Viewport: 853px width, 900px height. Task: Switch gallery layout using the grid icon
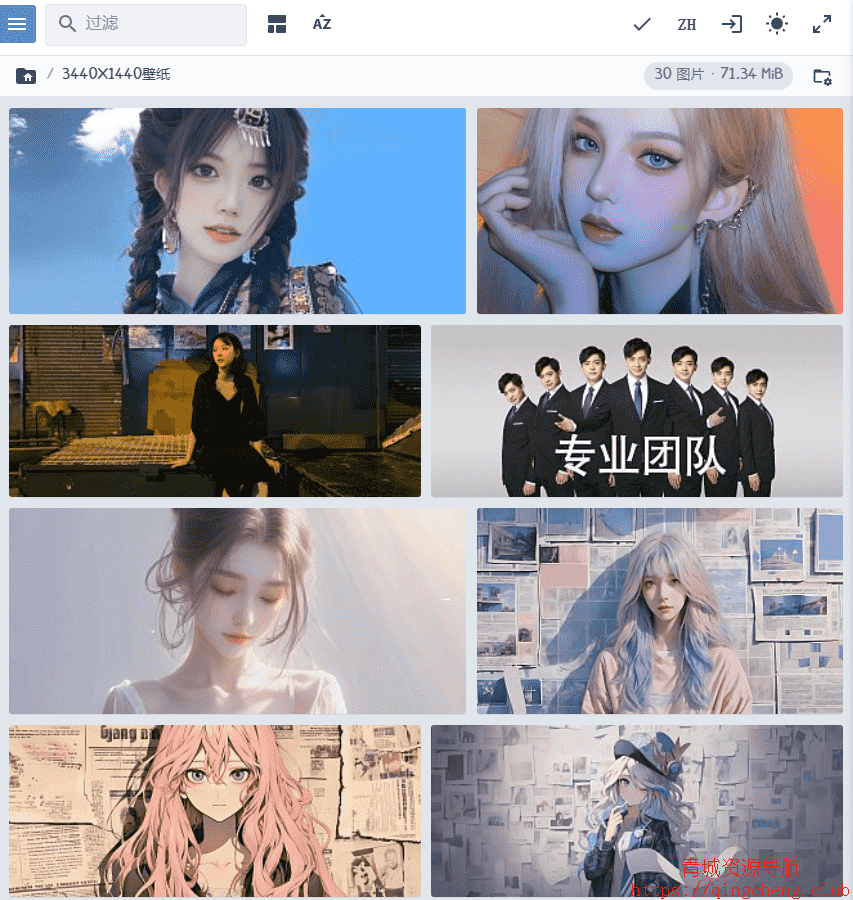point(277,24)
